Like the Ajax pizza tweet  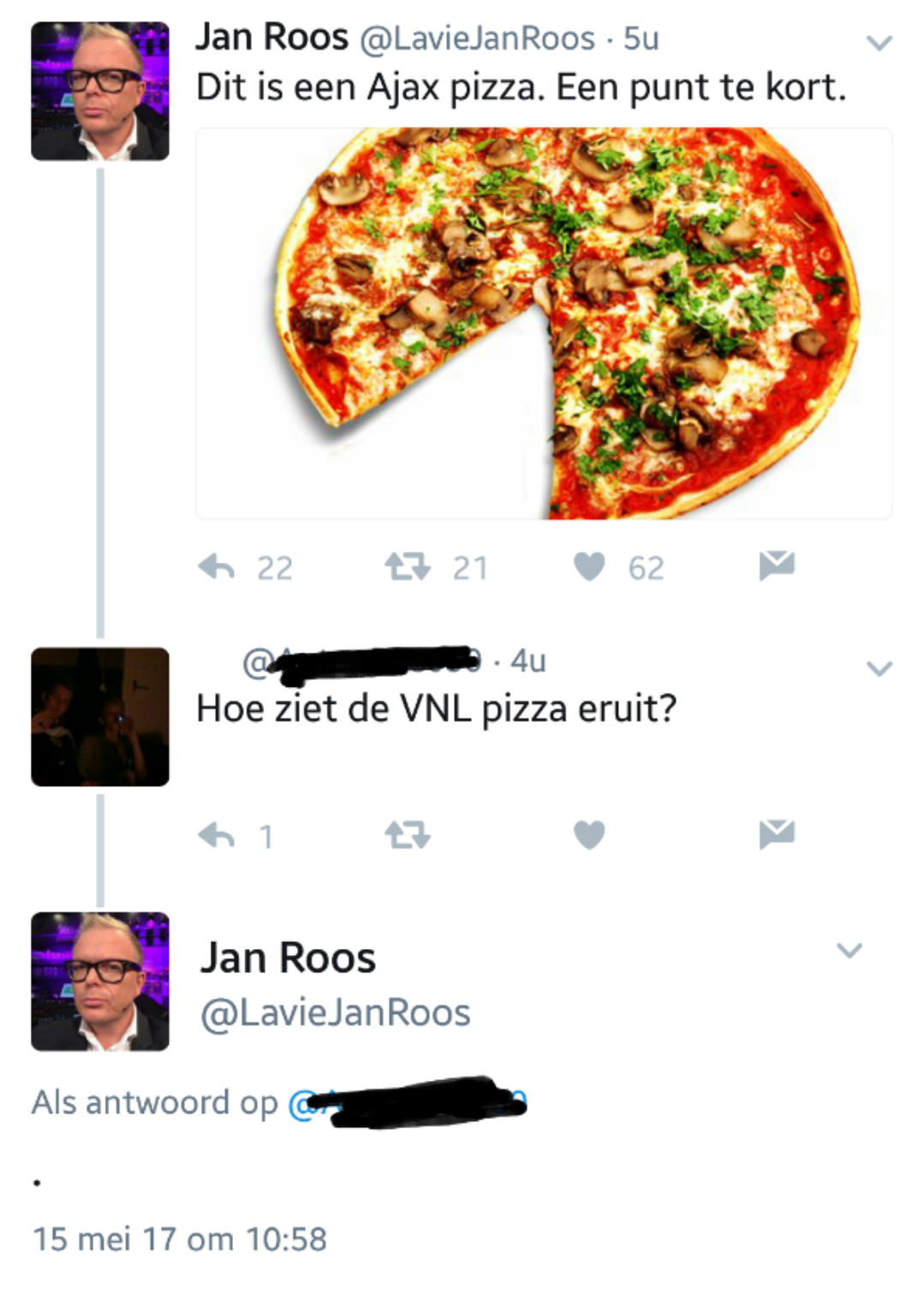[x=589, y=567]
